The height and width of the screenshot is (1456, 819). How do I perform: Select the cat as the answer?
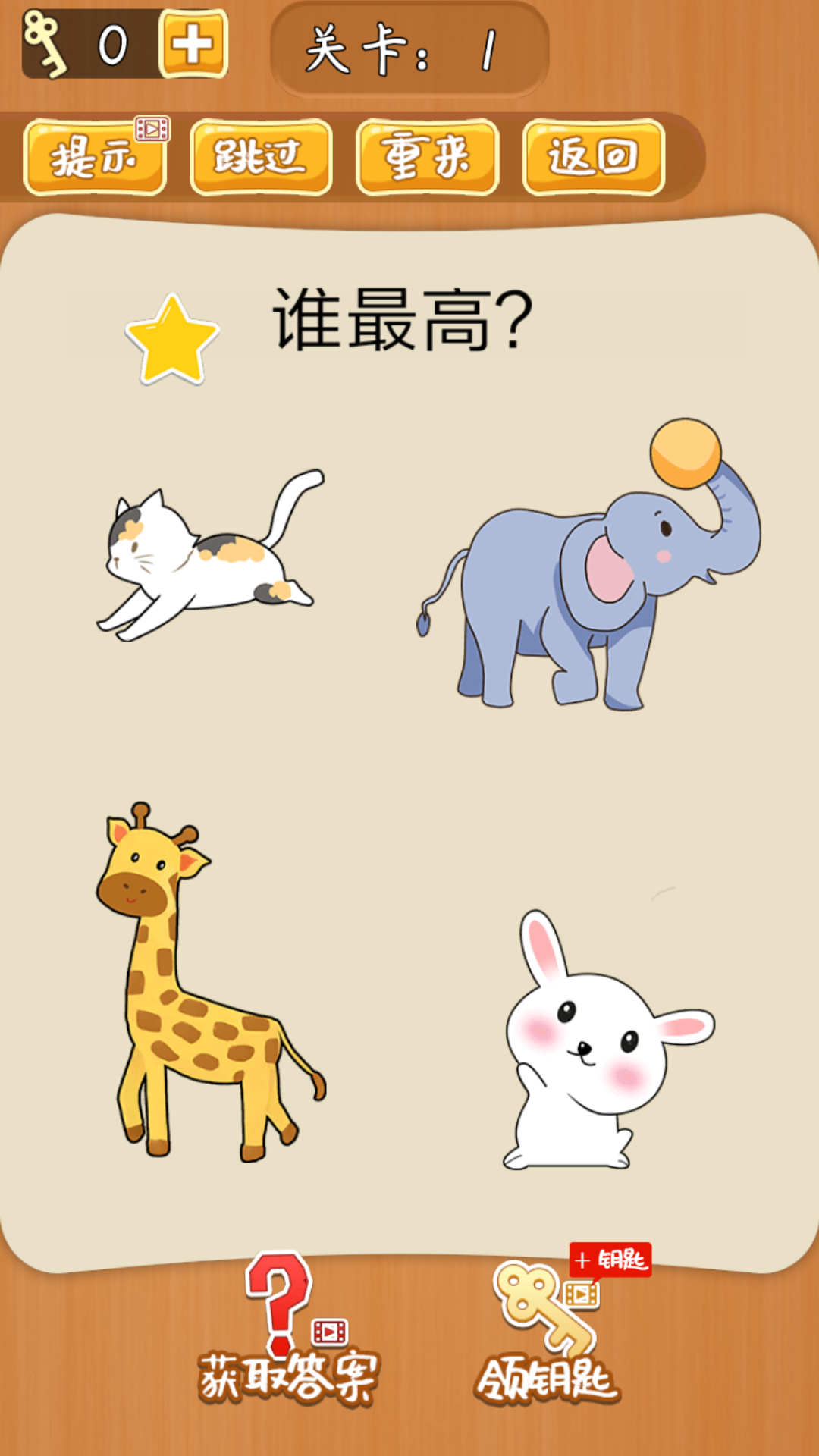209,557
